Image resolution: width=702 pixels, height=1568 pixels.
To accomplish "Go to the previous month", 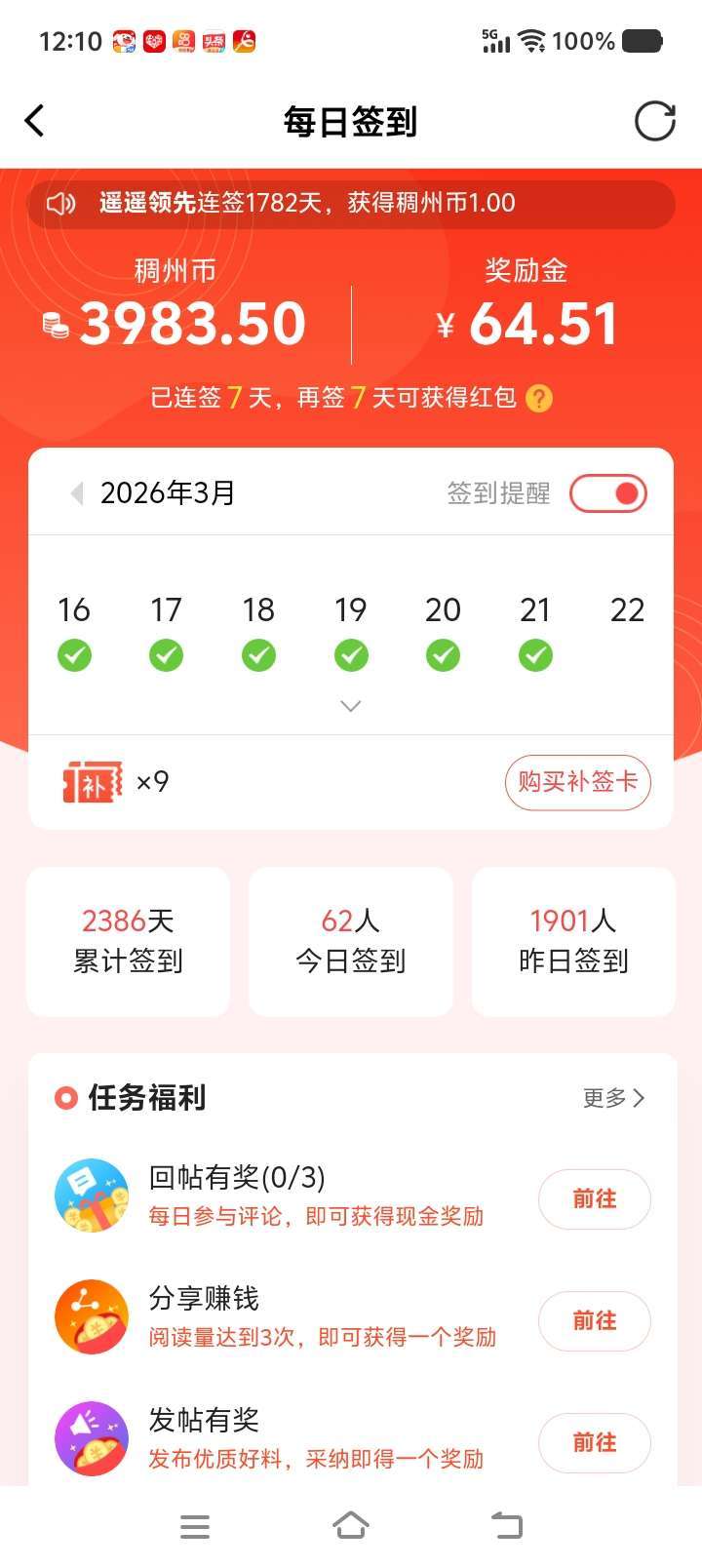I will pyautogui.click(x=77, y=493).
